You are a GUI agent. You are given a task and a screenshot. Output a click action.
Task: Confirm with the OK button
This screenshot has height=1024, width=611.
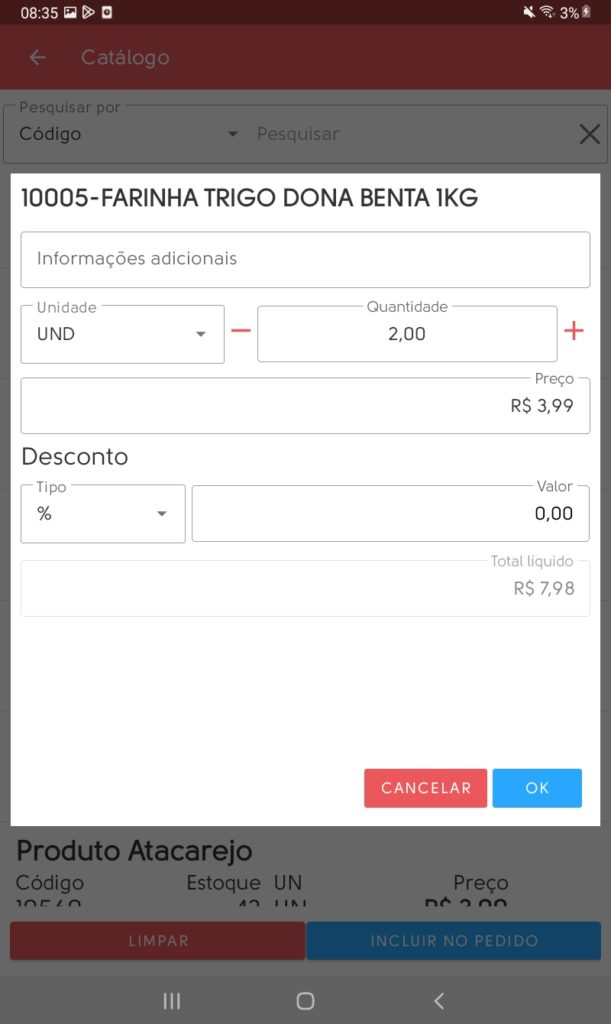coord(537,788)
